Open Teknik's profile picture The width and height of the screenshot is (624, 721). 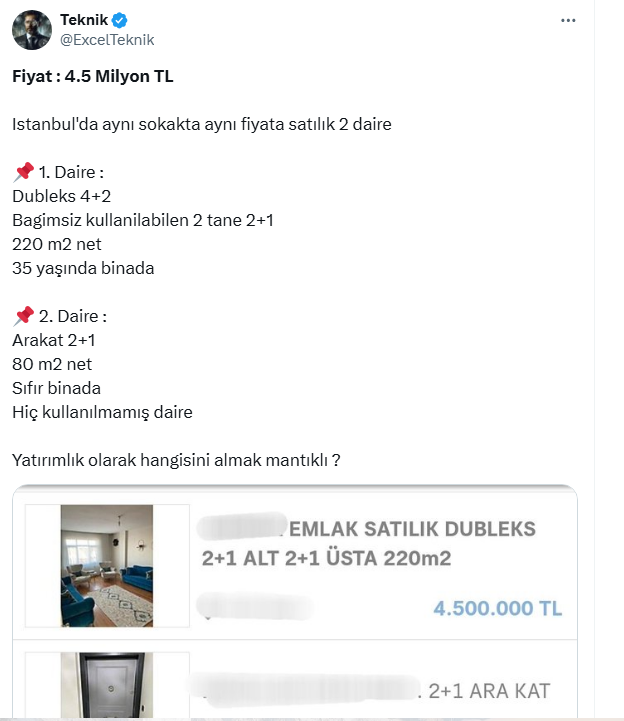31,30
